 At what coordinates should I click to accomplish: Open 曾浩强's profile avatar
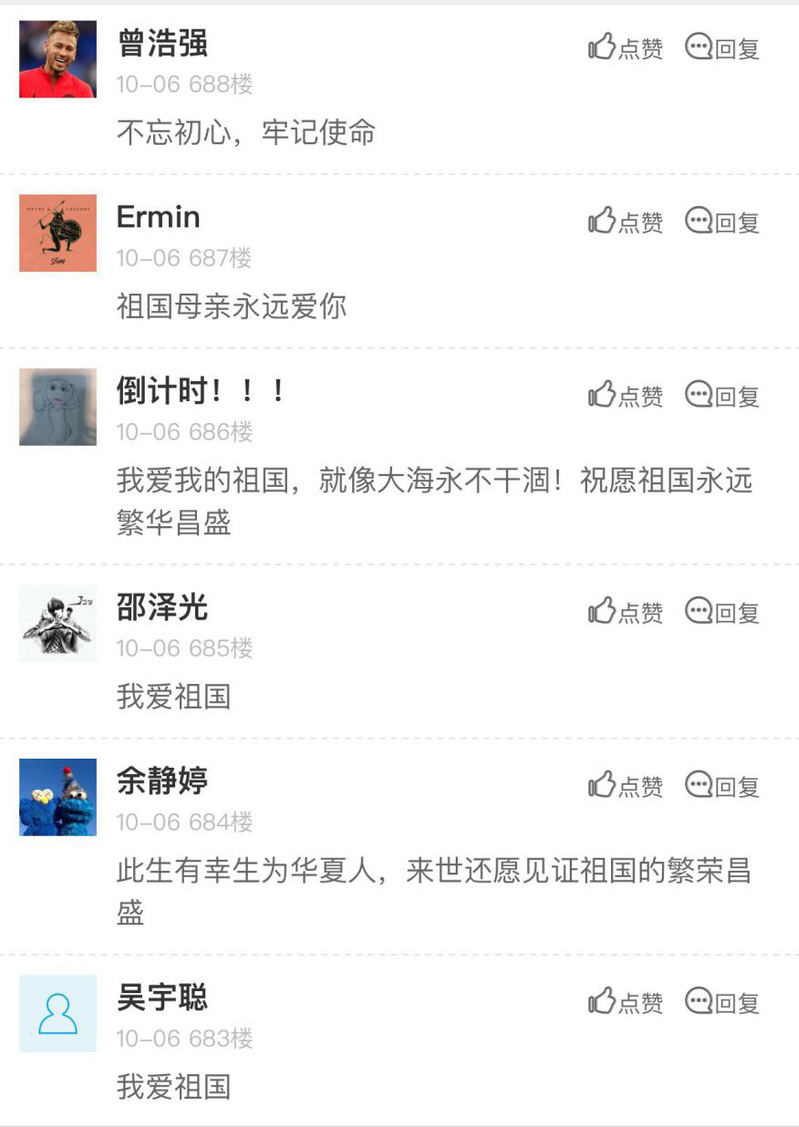pos(58,59)
